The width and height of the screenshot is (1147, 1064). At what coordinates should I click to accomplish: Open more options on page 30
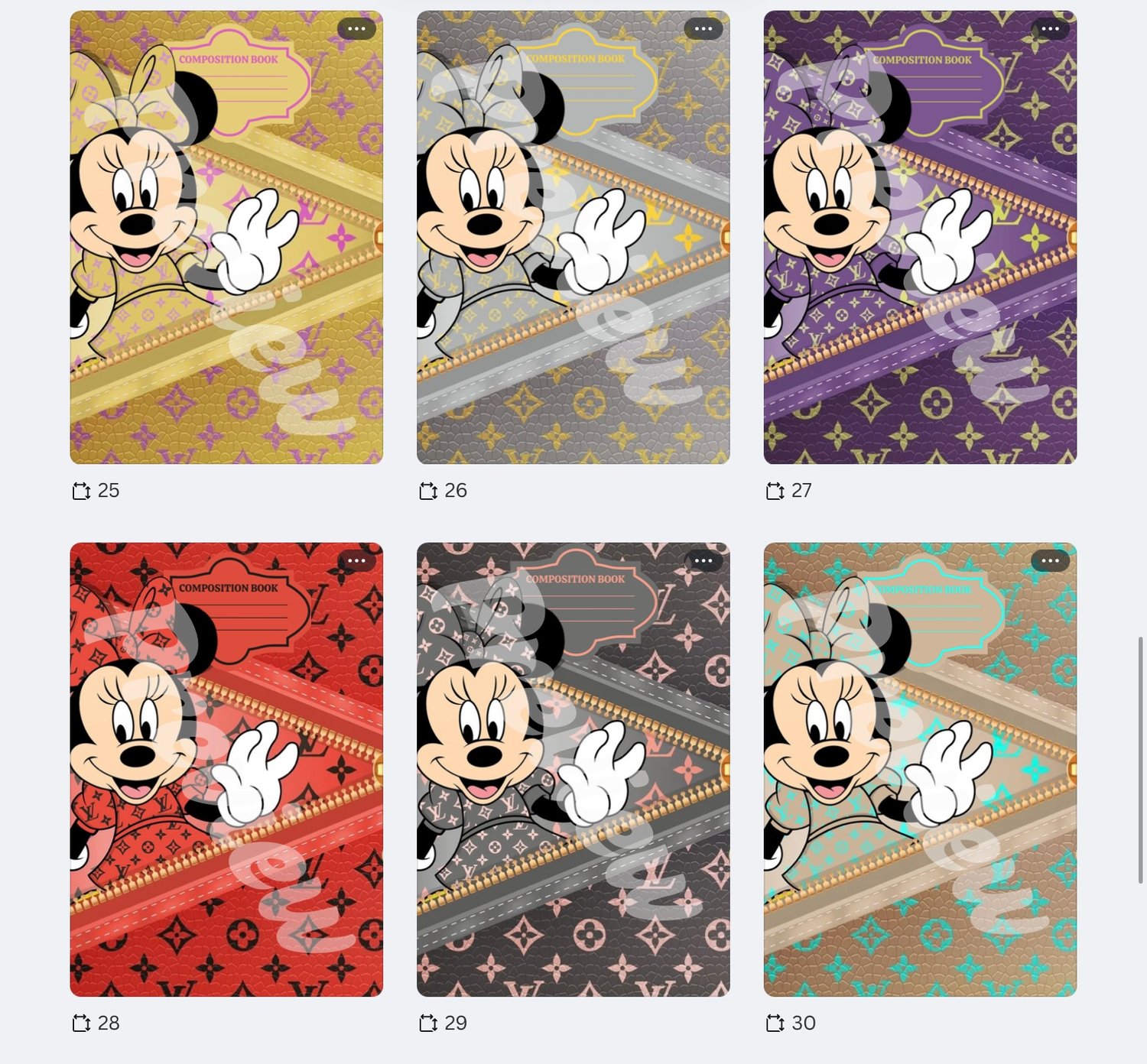[1050, 561]
